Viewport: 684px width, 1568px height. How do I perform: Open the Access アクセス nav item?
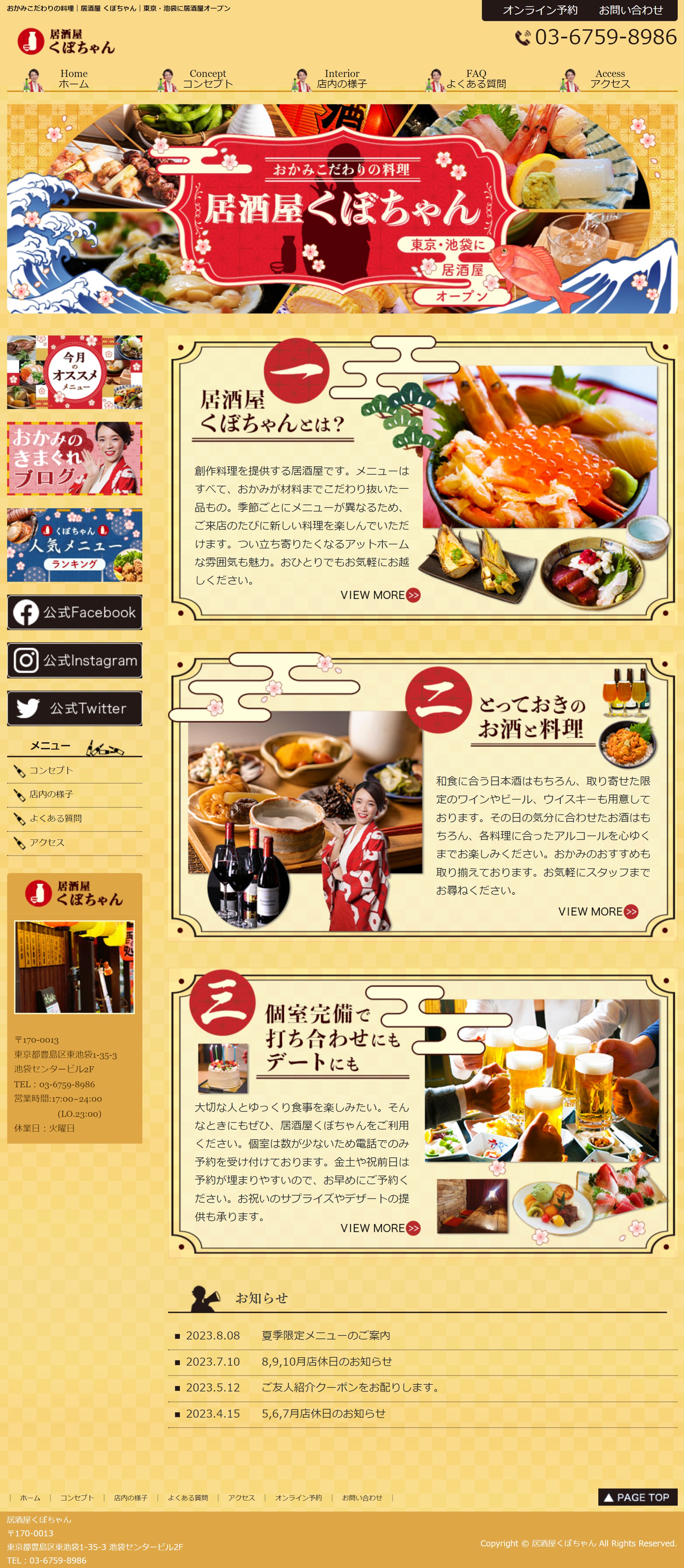pos(610,79)
